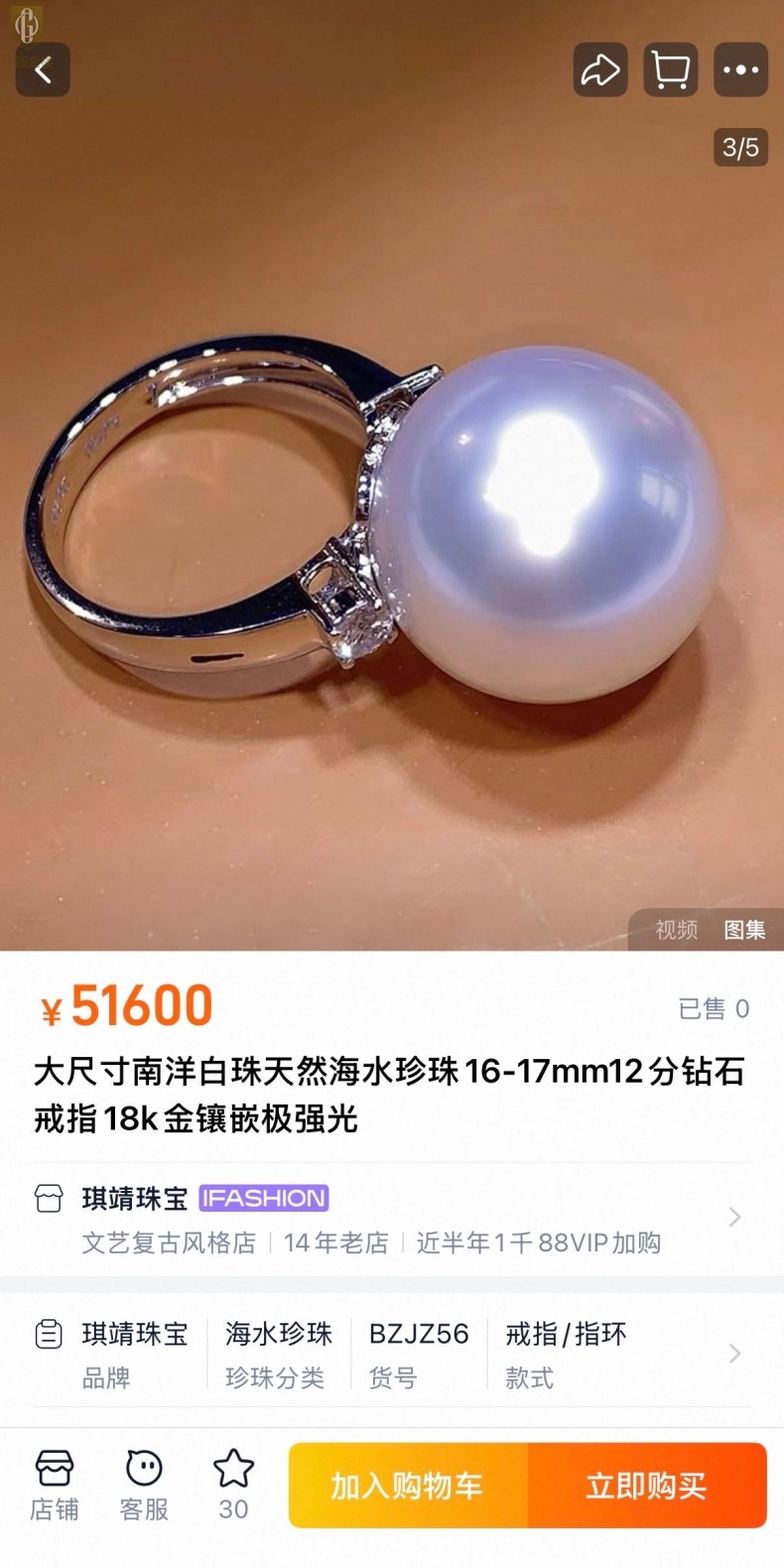Open the shopping cart
The height and width of the screenshot is (1568, 784).
671,69
